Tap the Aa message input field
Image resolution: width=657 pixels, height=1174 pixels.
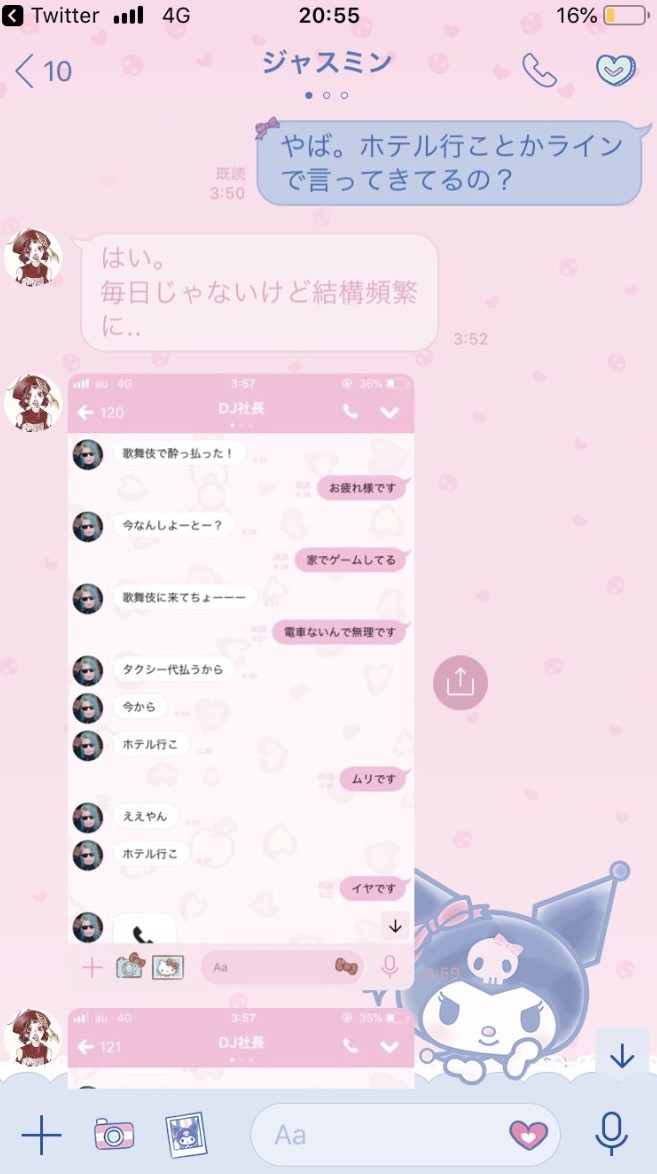click(x=380, y=1135)
